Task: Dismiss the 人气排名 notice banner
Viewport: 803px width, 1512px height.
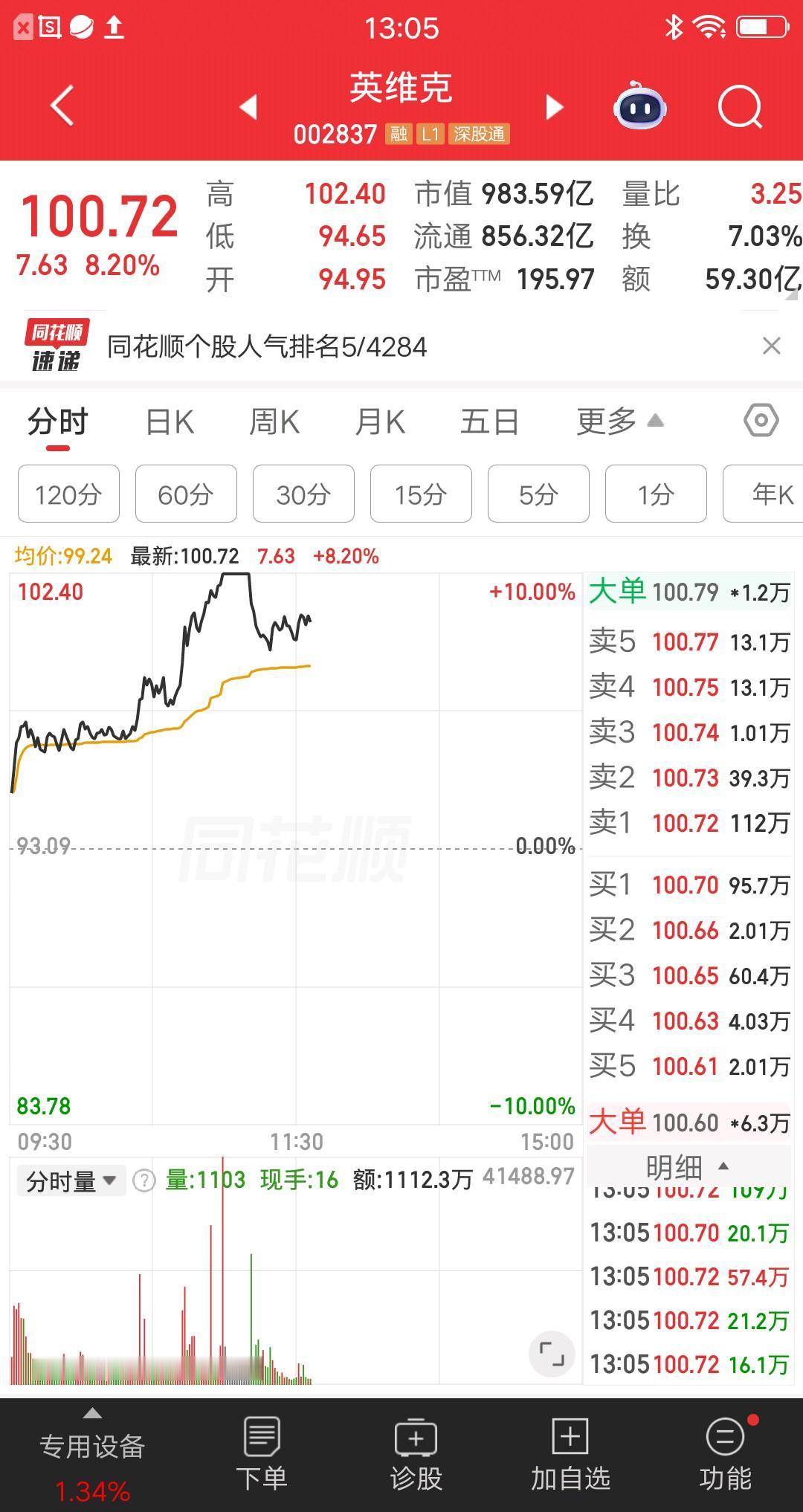Action: click(x=771, y=346)
